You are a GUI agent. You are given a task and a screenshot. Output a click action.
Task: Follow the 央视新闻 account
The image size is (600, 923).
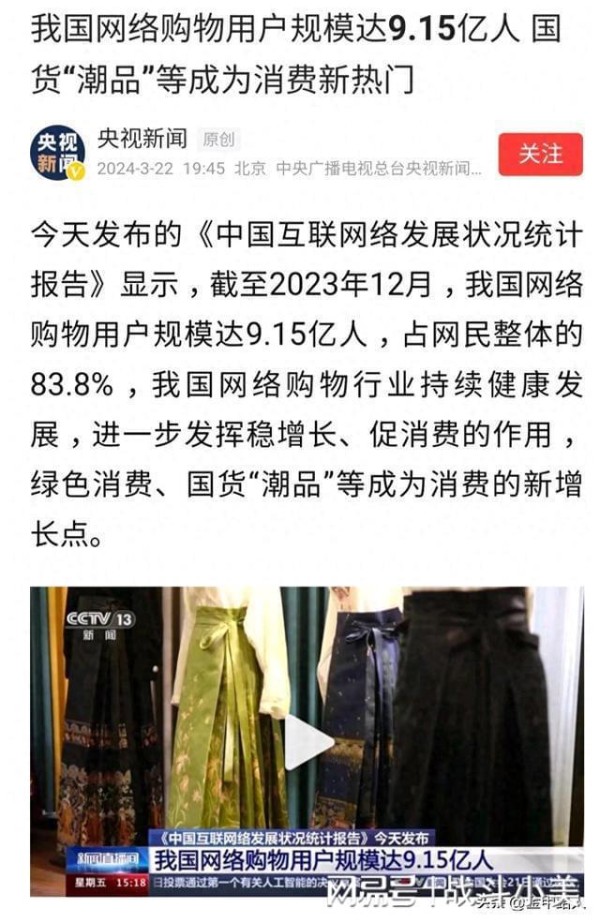[540, 154]
